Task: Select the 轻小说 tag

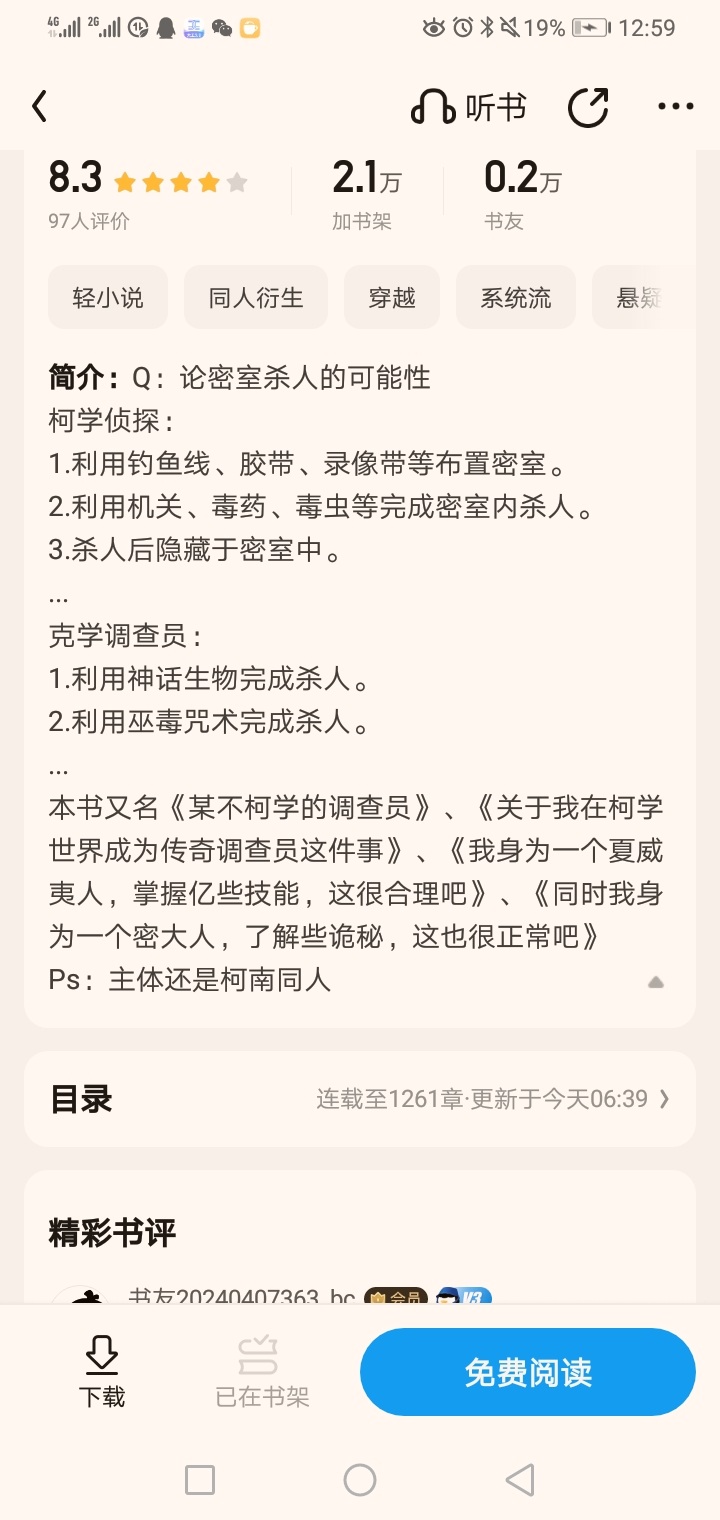Action: (108, 297)
